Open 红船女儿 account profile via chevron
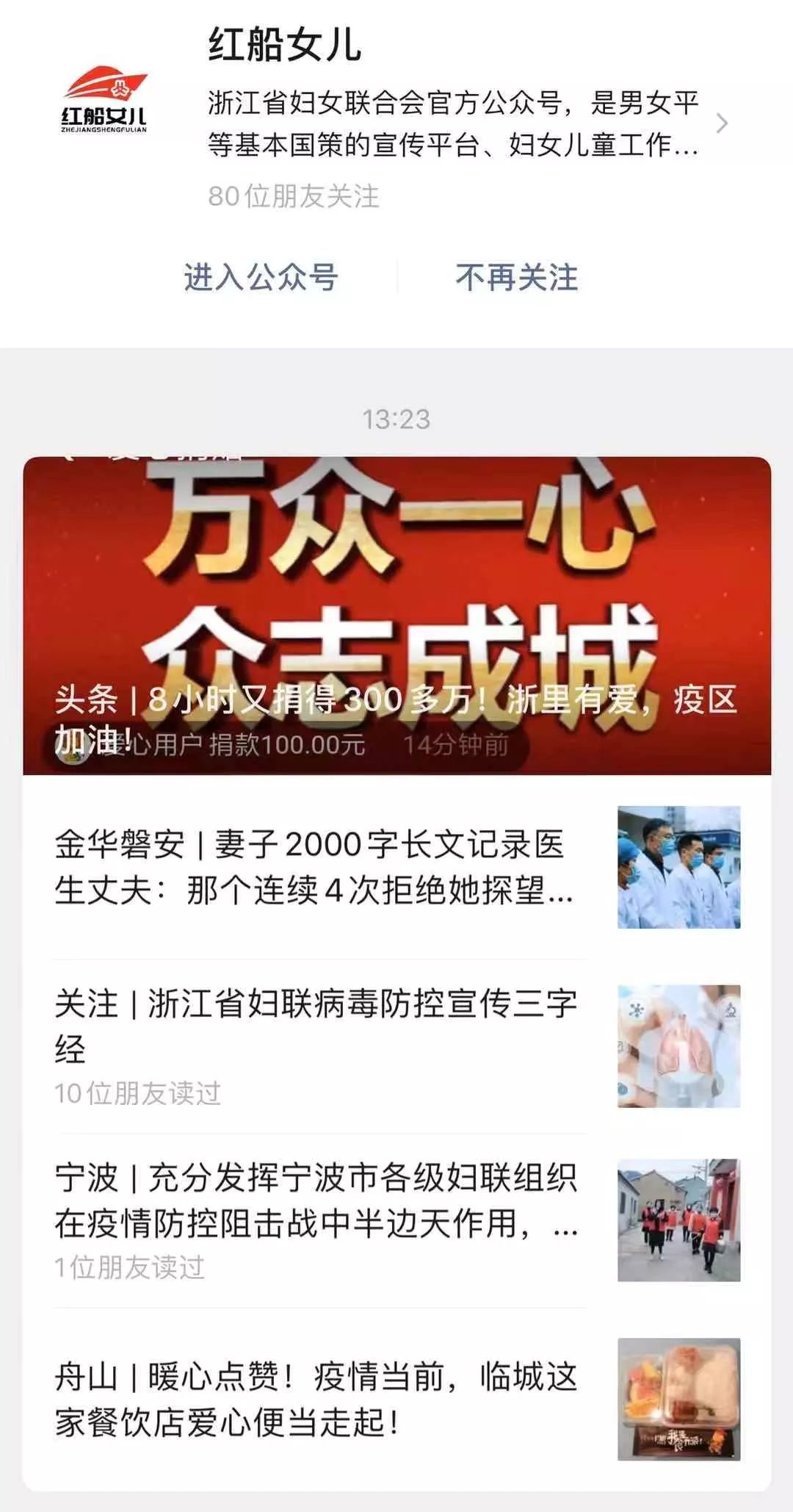The height and width of the screenshot is (1512, 793). pos(721,123)
